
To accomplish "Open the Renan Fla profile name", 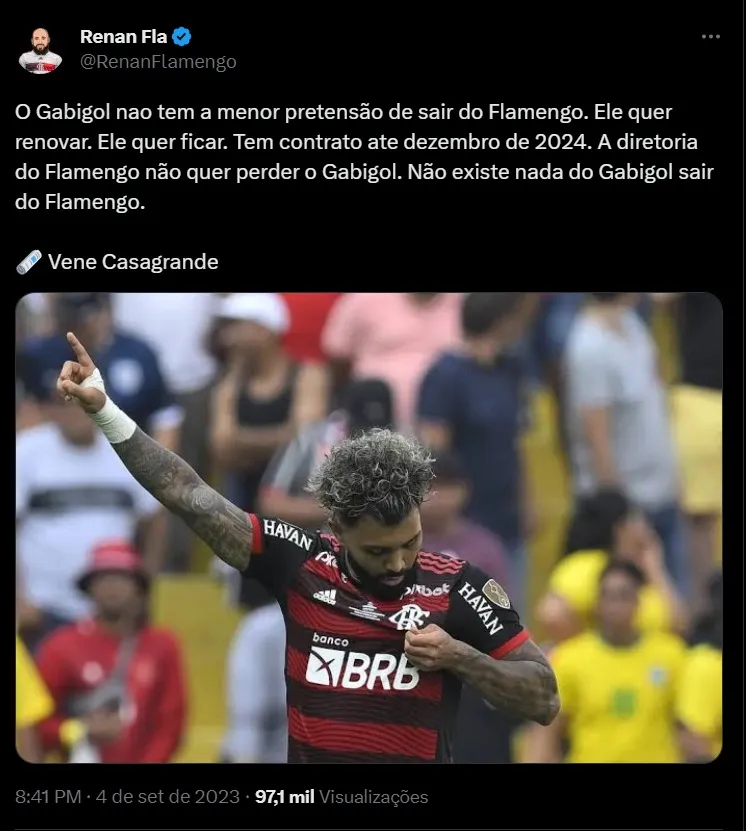I will click(x=124, y=37).
